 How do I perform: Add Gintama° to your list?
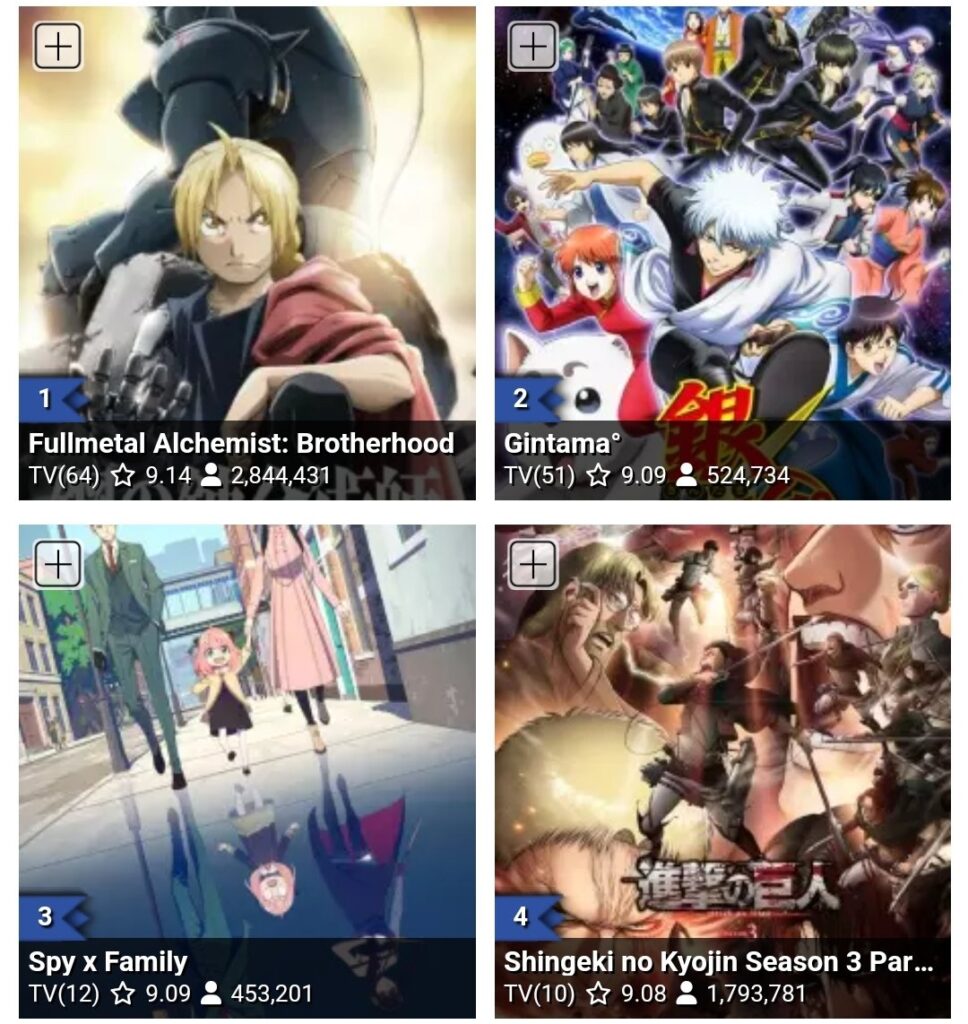(533, 47)
